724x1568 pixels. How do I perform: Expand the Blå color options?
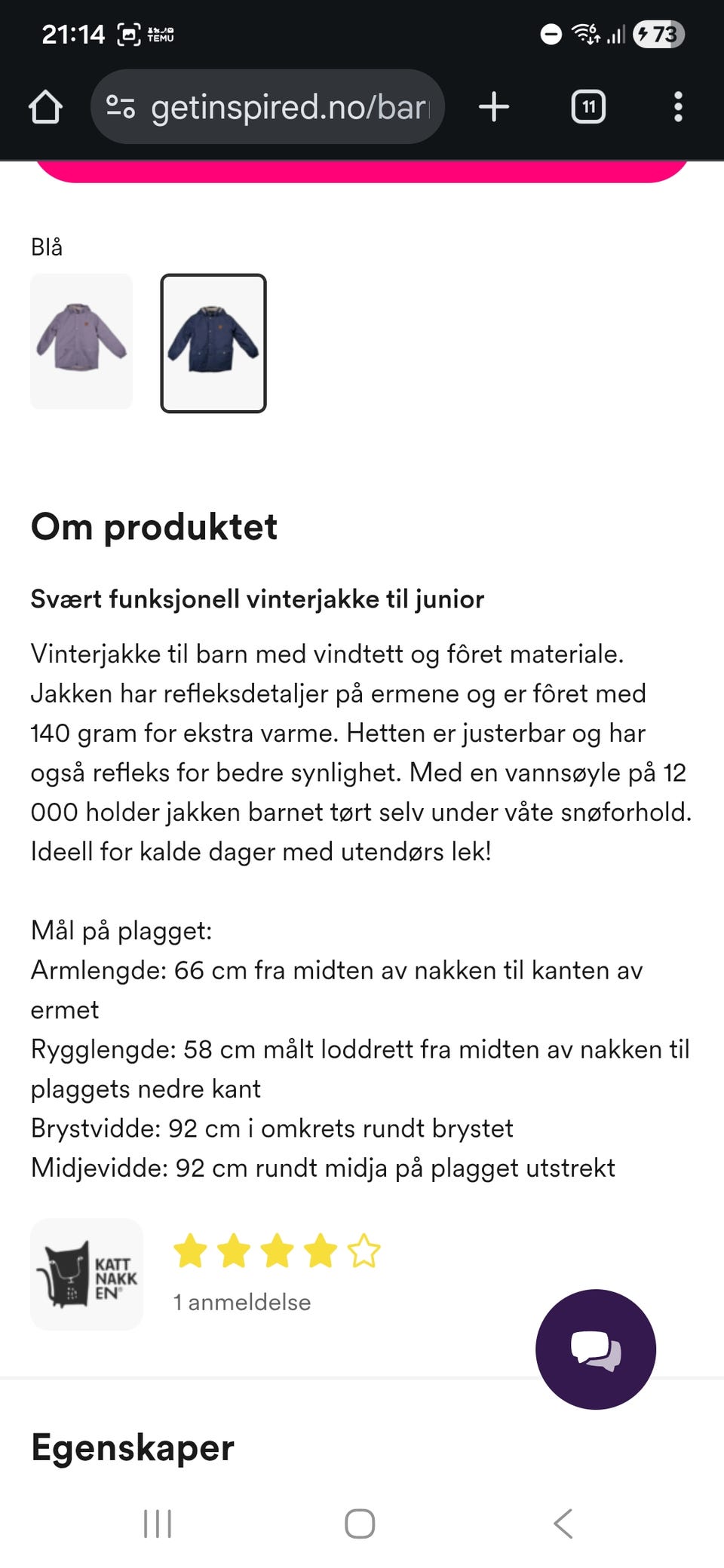point(45,247)
